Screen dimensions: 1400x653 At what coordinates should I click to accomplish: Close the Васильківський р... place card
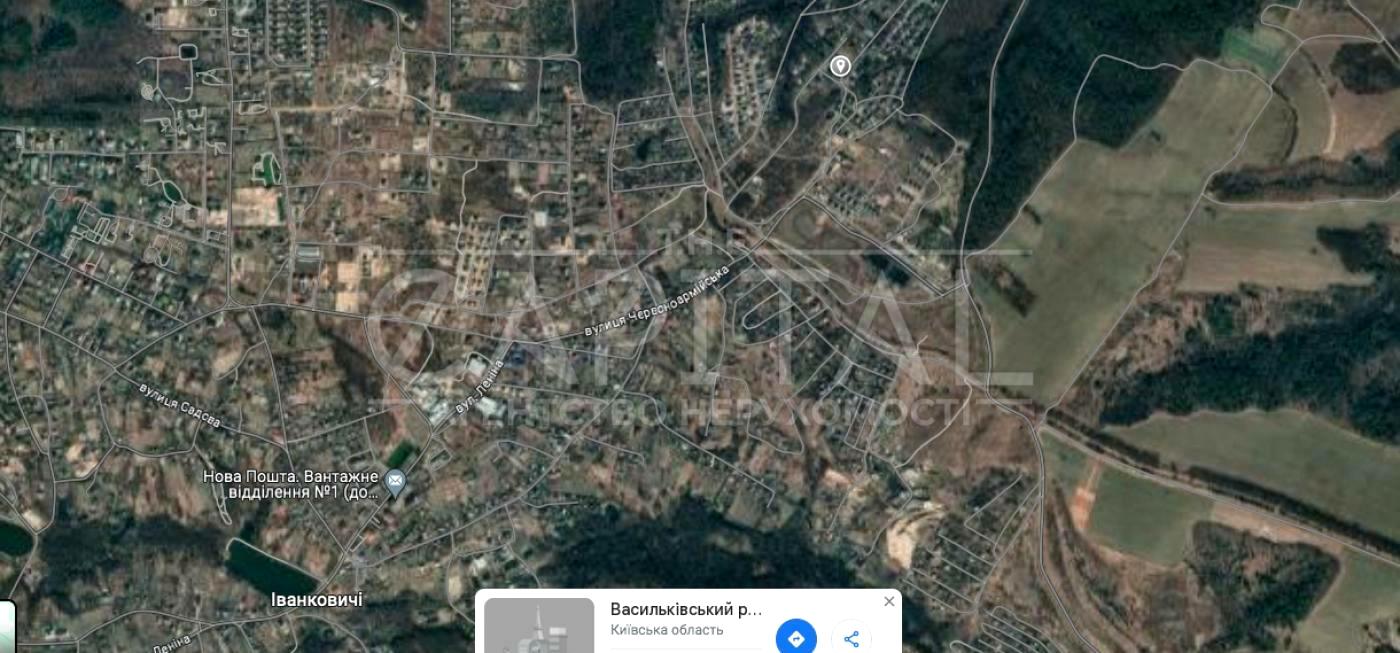click(889, 601)
